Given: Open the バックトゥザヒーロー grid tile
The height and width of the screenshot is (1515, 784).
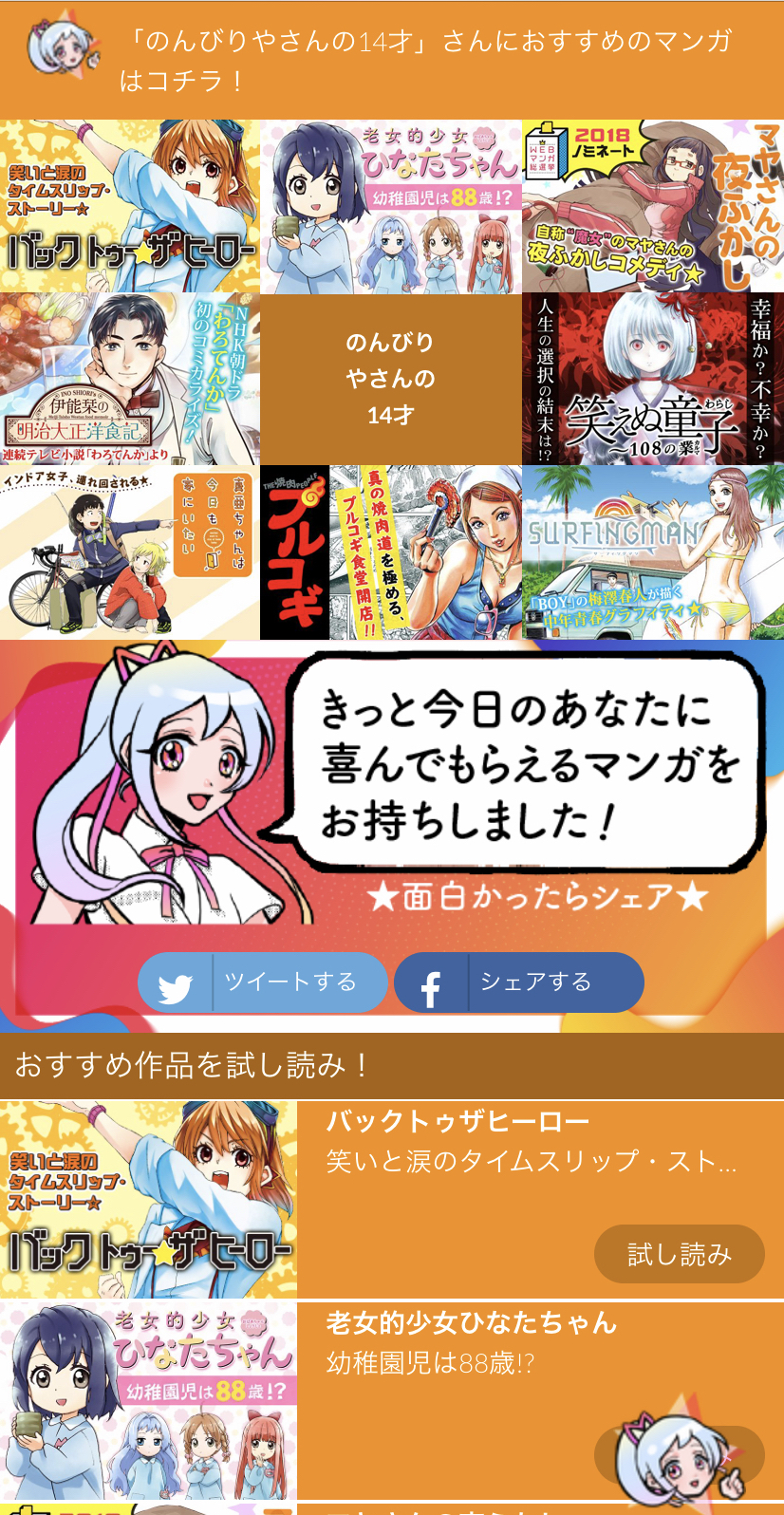Looking at the screenshot, I should [x=130, y=206].
